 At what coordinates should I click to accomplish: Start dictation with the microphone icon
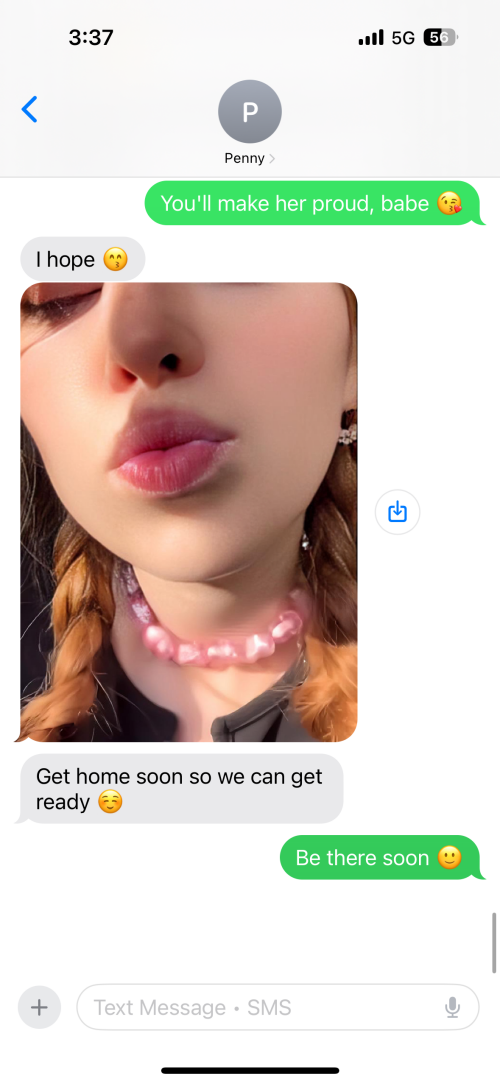pyautogui.click(x=452, y=1007)
